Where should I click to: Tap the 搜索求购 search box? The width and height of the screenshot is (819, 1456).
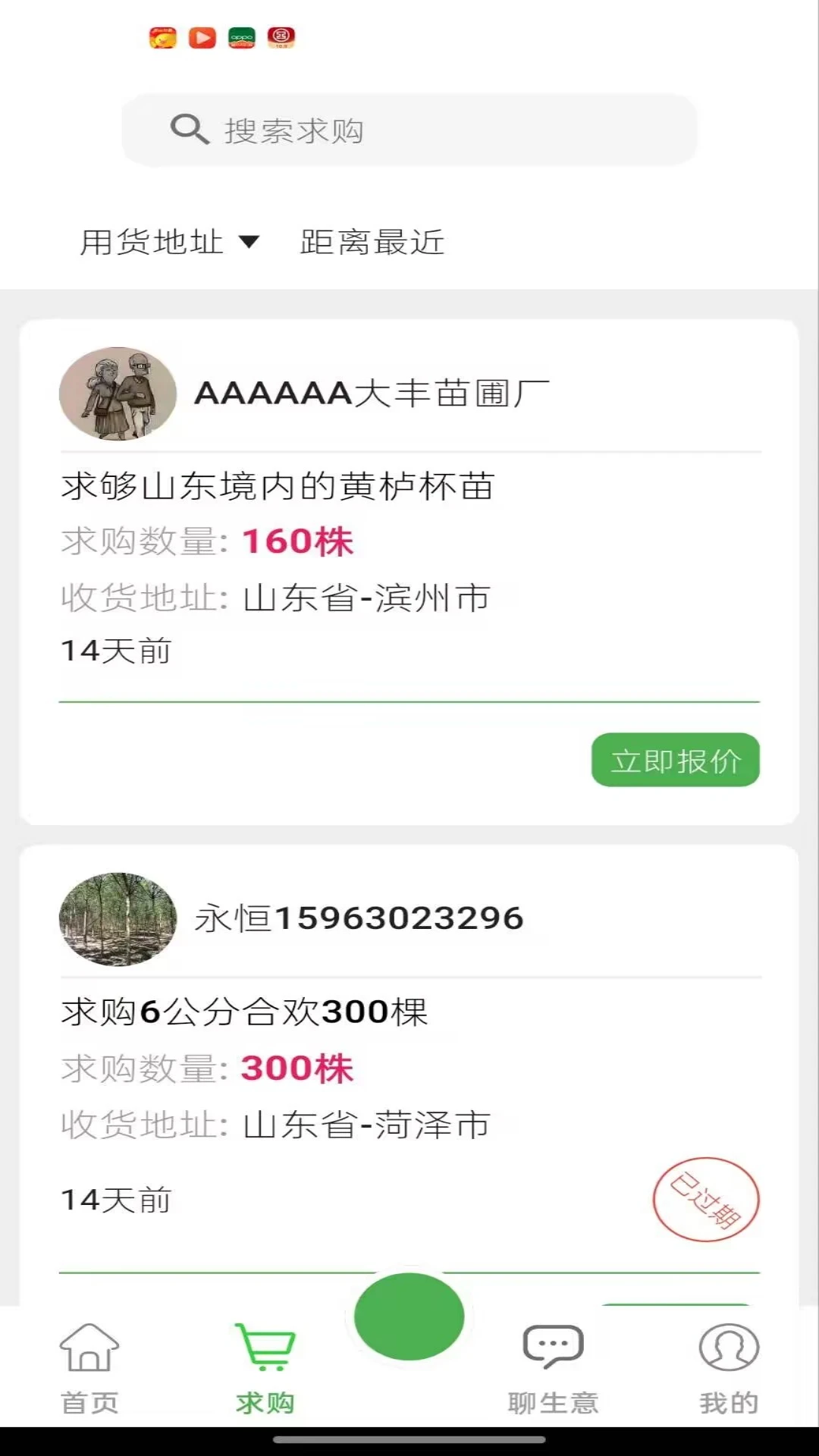(409, 130)
